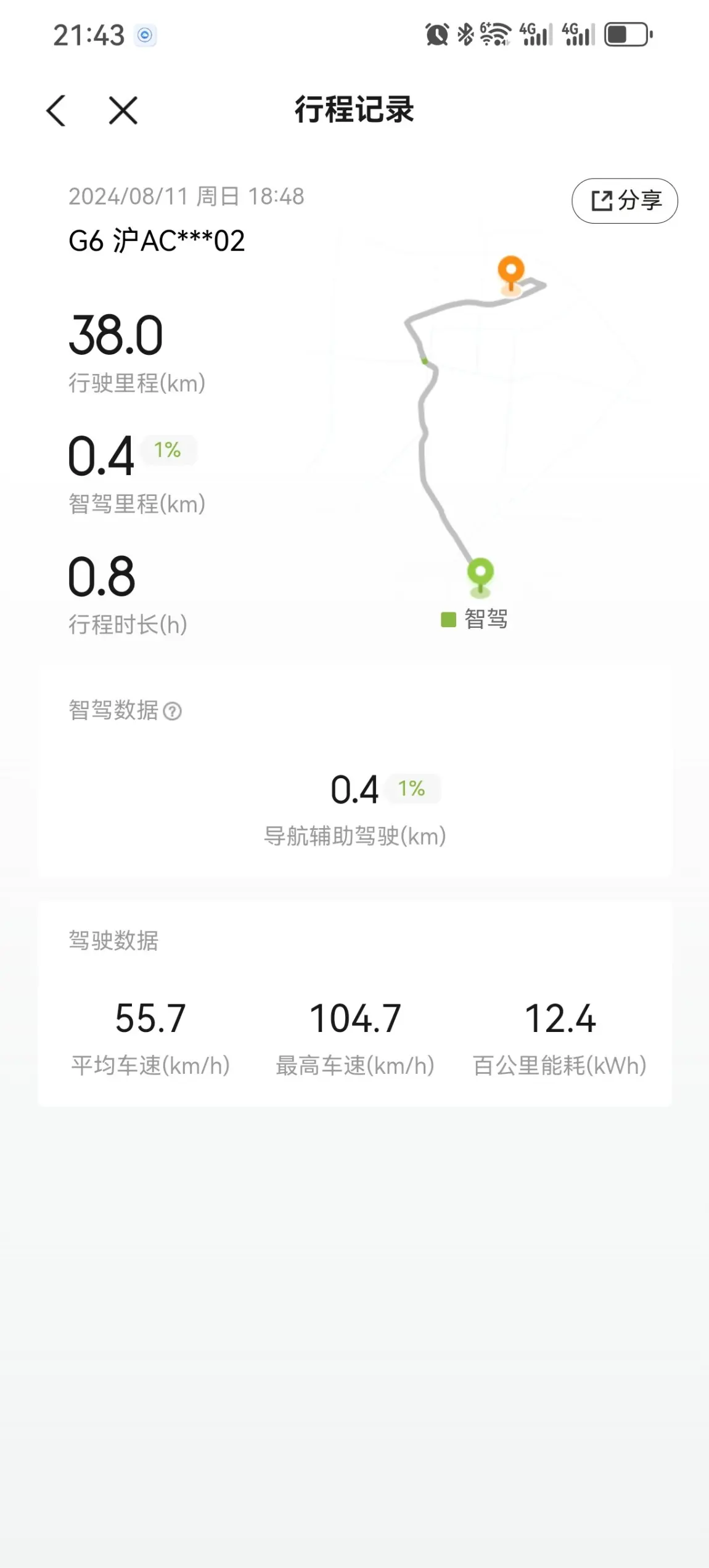Go back with the left arrow
Viewport: 709px width, 1568px height.
(x=56, y=111)
